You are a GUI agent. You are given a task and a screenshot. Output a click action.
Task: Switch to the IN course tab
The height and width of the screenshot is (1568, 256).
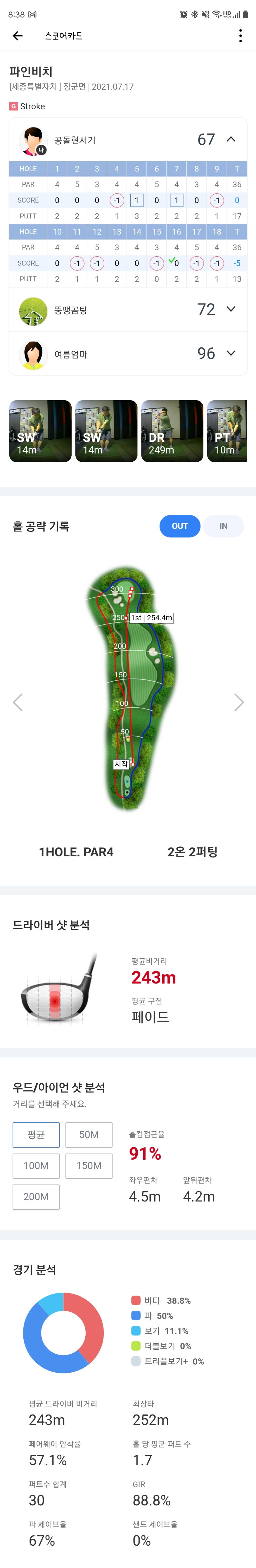[x=223, y=526]
